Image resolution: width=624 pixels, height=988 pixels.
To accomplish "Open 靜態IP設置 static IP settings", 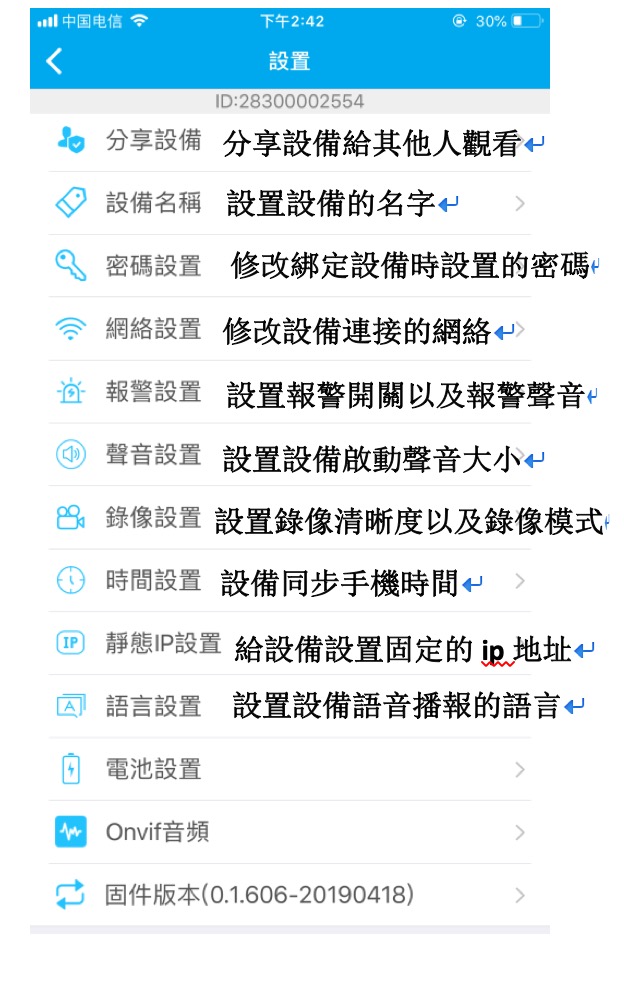I will (163, 643).
